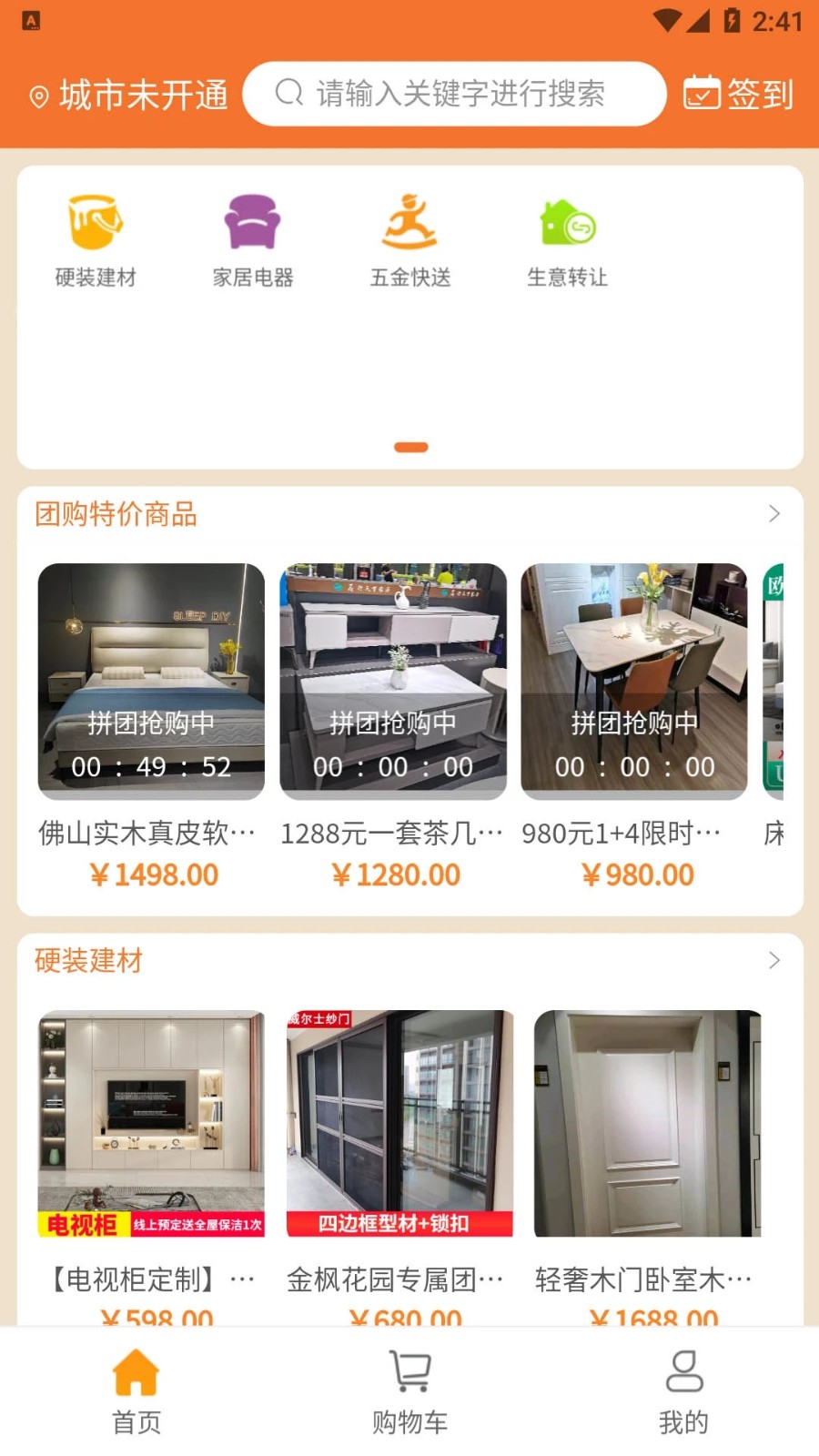The image size is (819, 1456).
Task: Open the 生意转让 category
Action: coord(567,240)
